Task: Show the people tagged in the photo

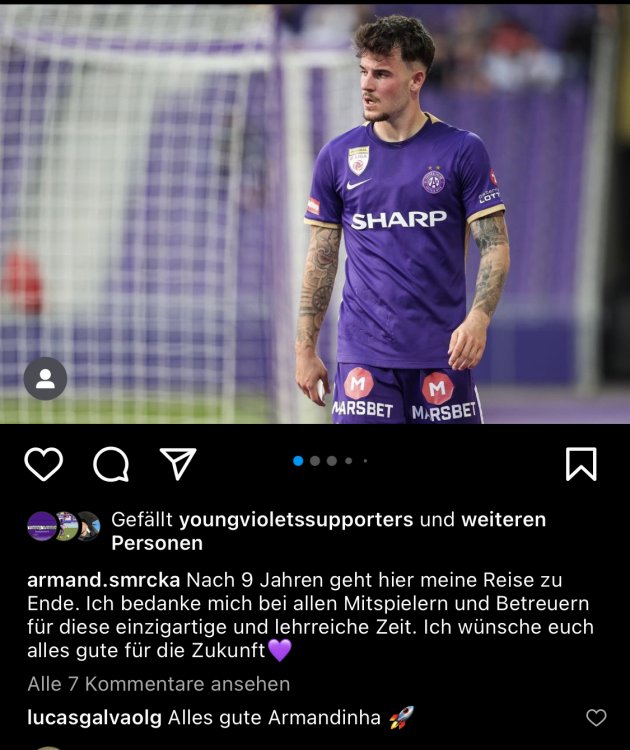Action: pyautogui.click(x=45, y=378)
